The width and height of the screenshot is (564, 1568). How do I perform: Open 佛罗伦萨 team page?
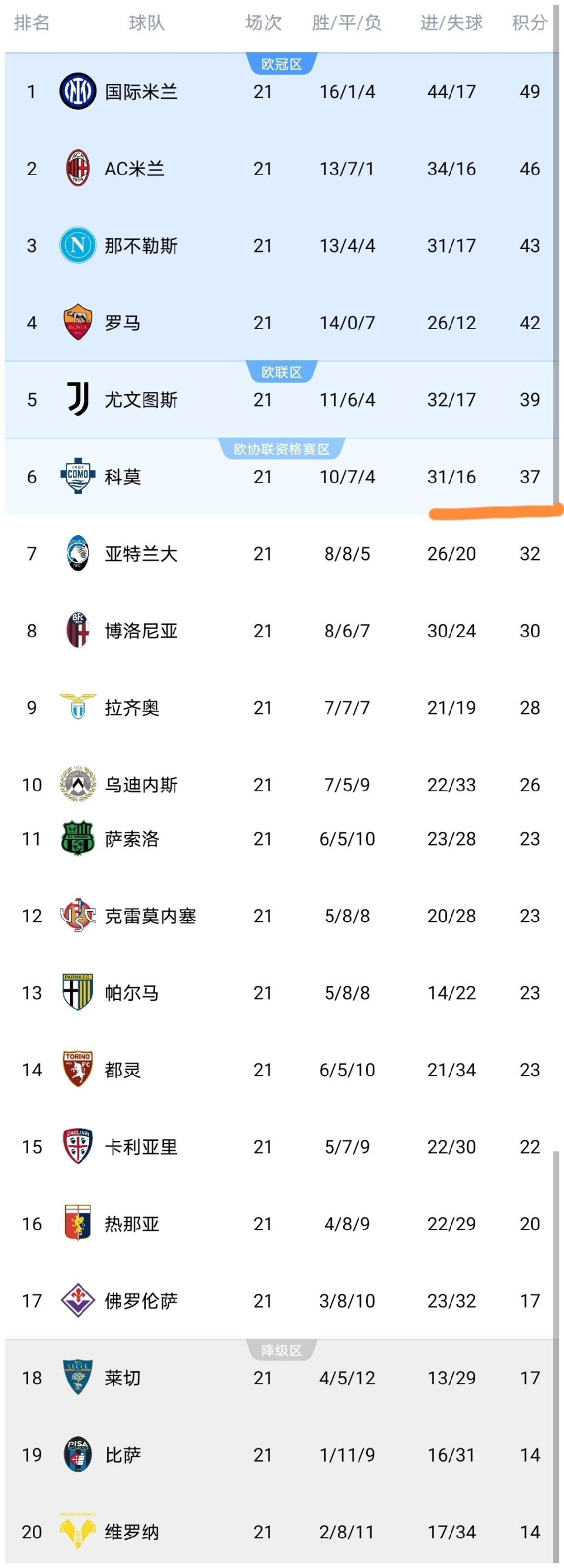pyautogui.click(x=141, y=1301)
